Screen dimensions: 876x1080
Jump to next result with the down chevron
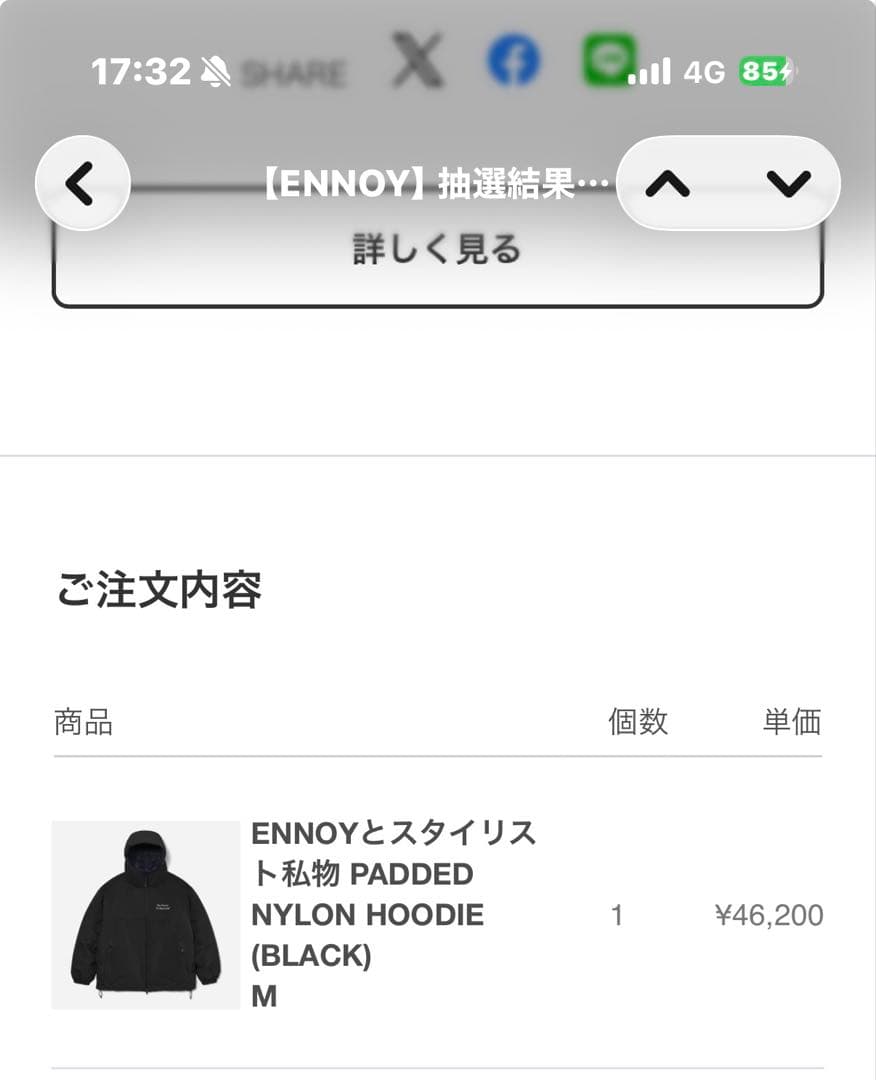click(785, 183)
